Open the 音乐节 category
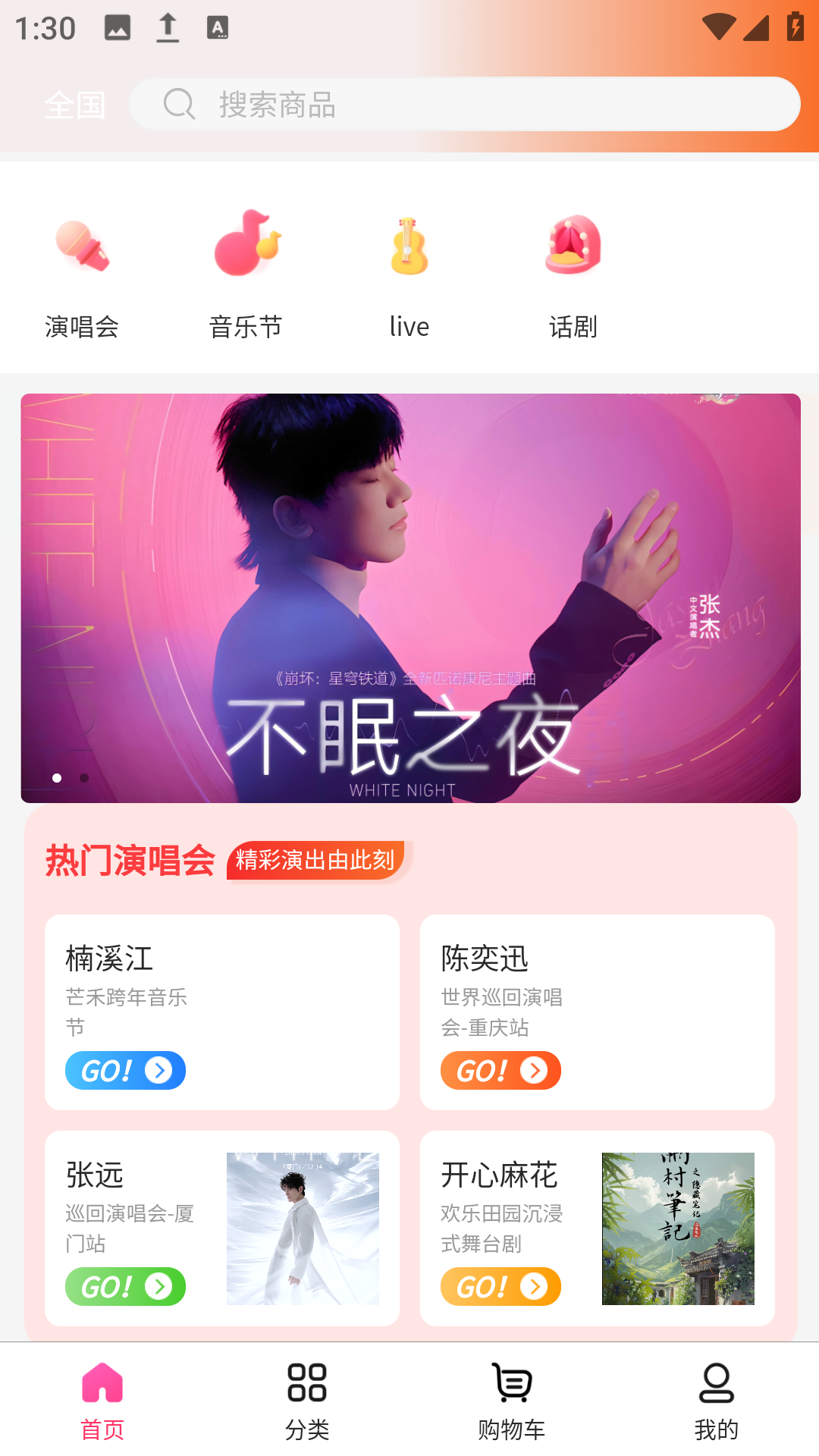 click(246, 275)
